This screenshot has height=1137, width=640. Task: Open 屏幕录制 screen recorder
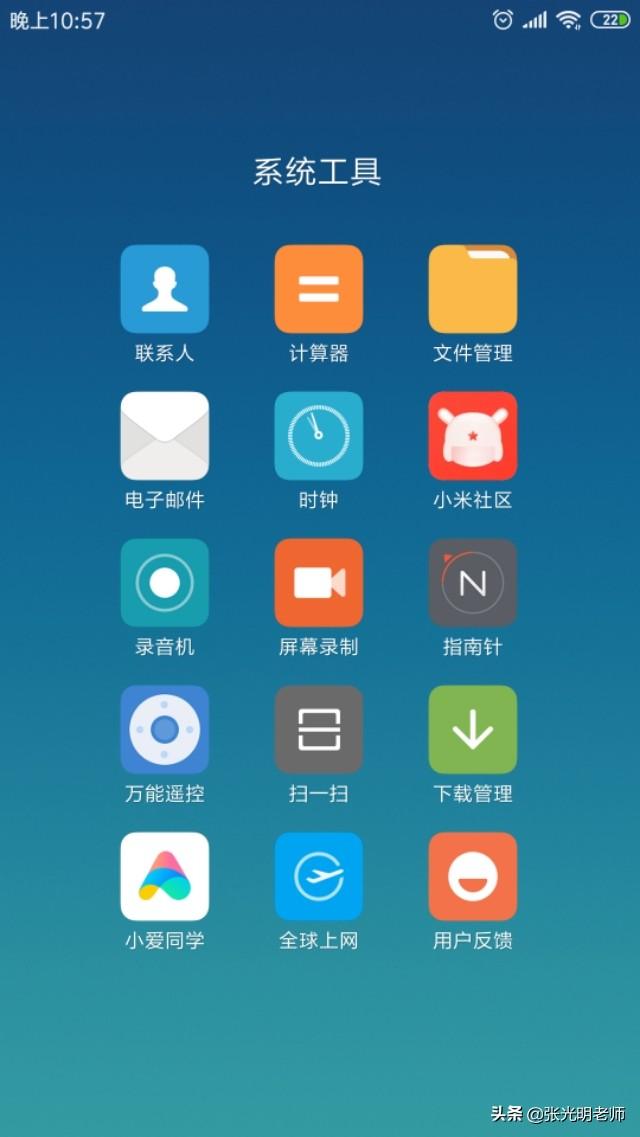319,583
